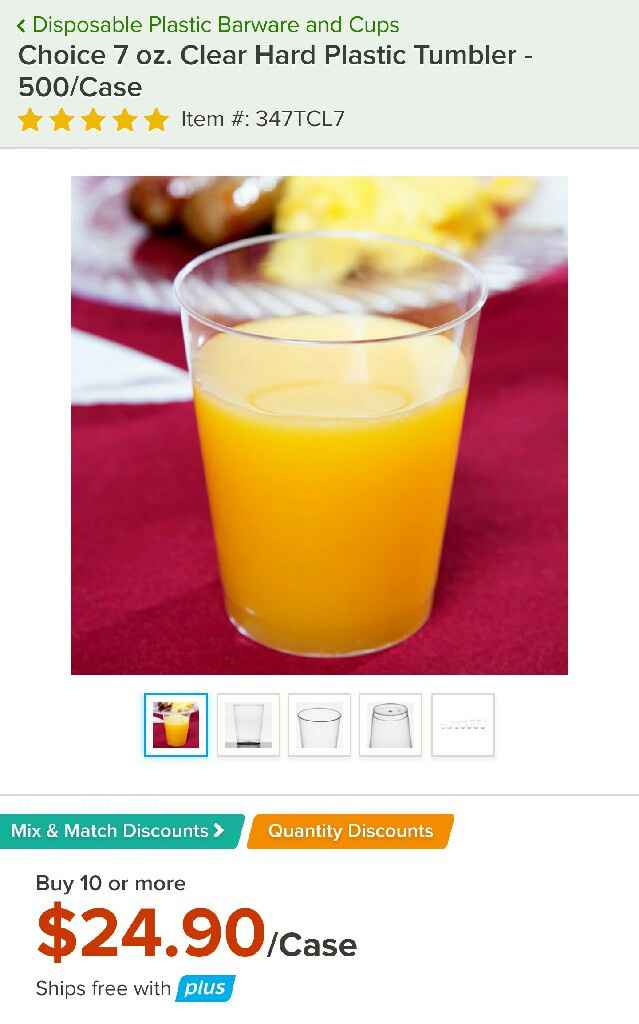Select the fifth thumbnail with a row of tumblers
Screen dimensions: 639x1024
pyautogui.click(x=463, y=725)
